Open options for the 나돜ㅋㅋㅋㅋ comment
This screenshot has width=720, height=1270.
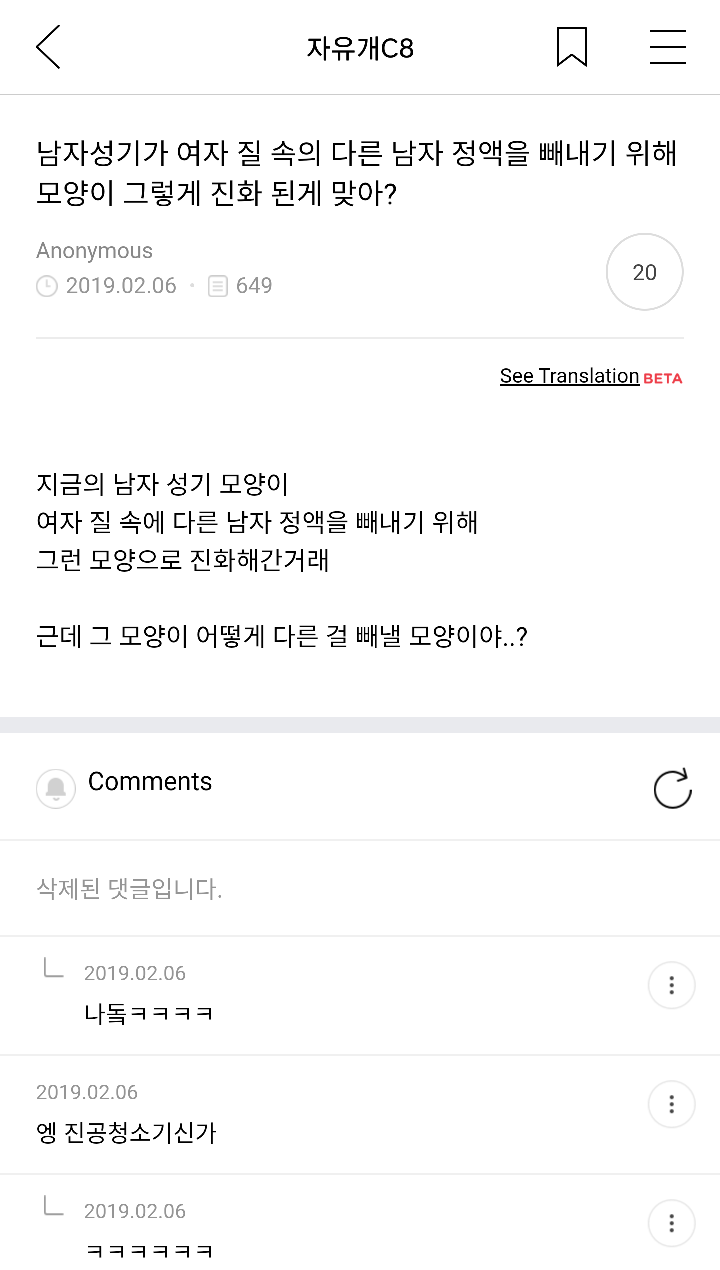(x=672, y=986)
